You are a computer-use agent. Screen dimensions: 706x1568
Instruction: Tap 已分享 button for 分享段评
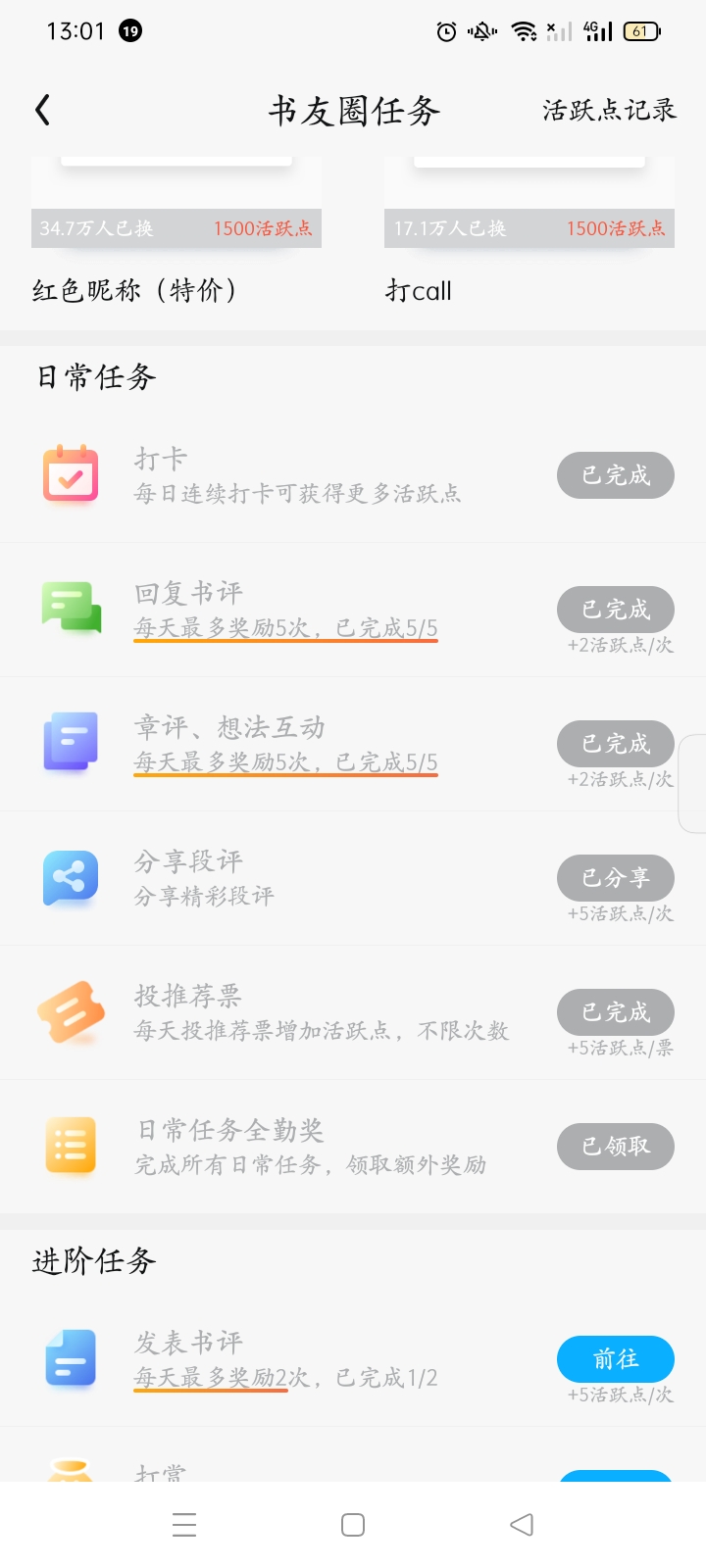[616, 878]
